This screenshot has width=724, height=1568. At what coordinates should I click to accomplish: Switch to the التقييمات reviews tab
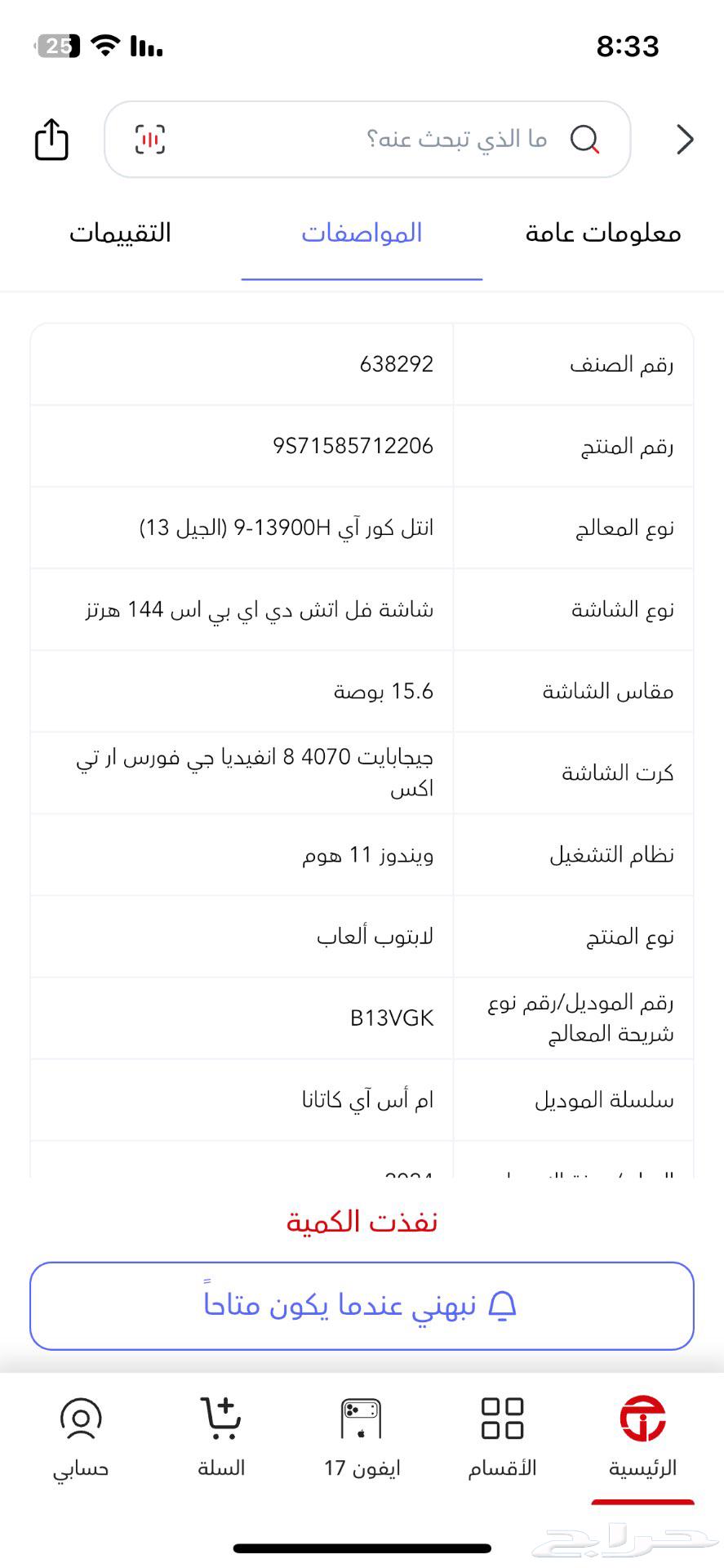coord(120,234)
